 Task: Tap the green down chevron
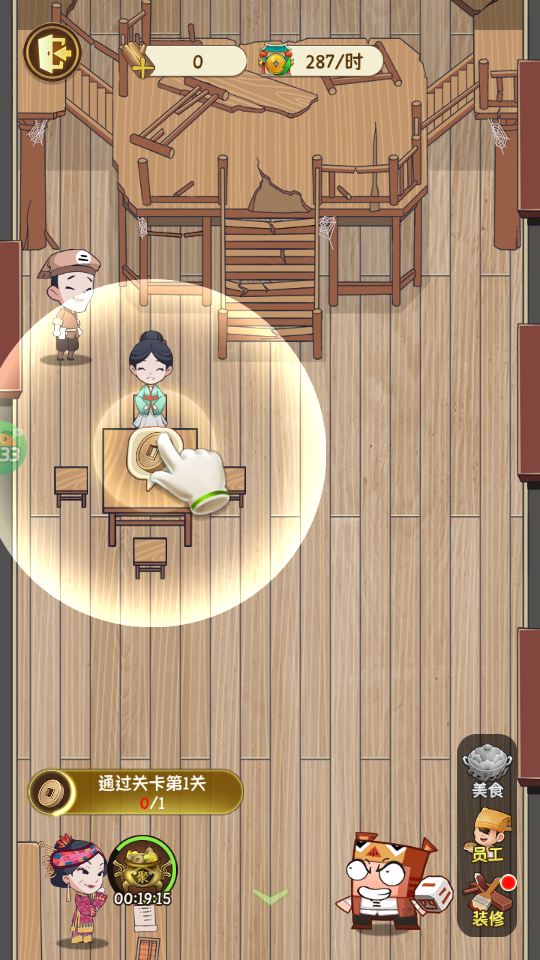point(270,896)
